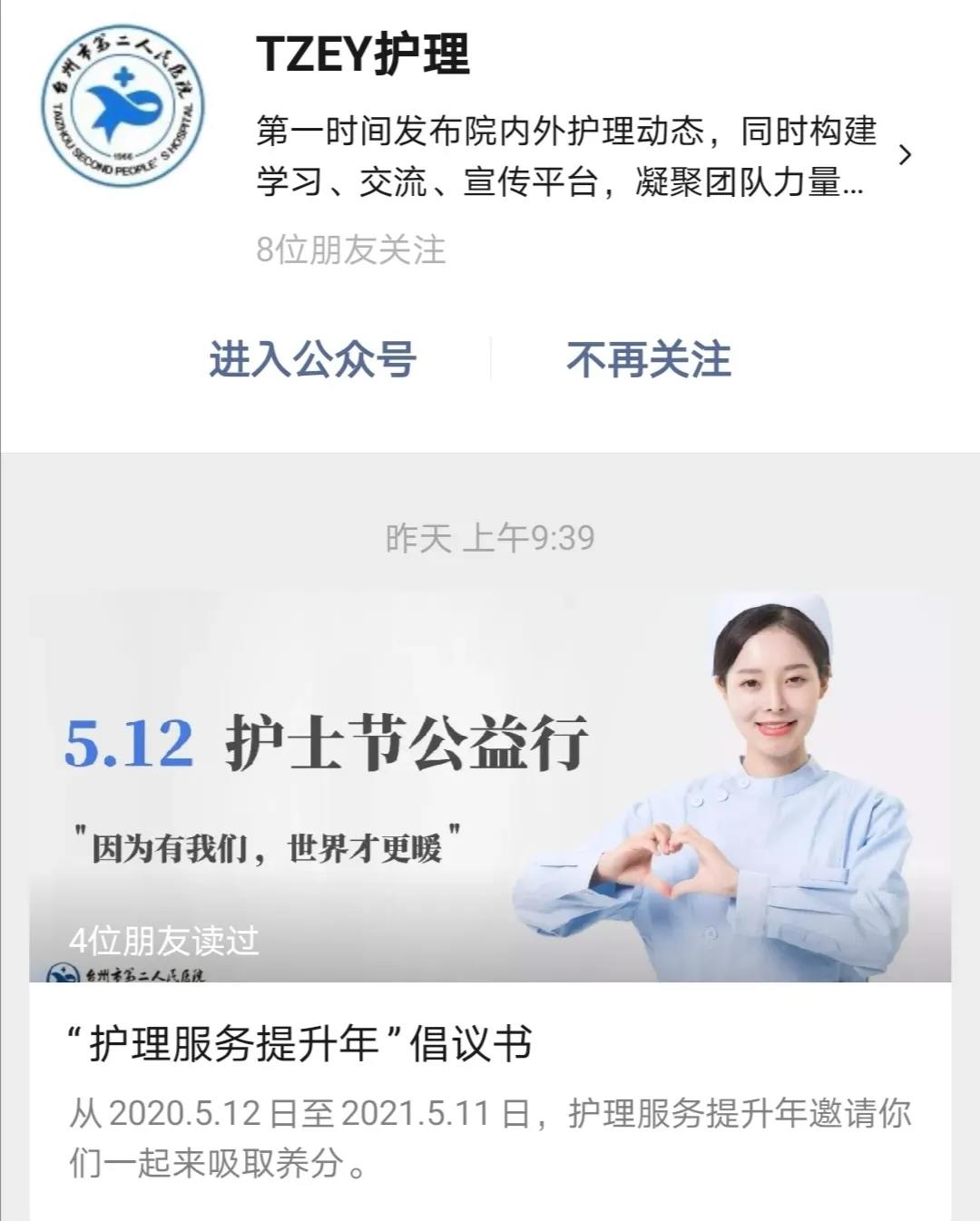Open the TZEY护理 account details chevron
The width and height of the screenshot is (980, 1221).
click(x=904, y=156)
